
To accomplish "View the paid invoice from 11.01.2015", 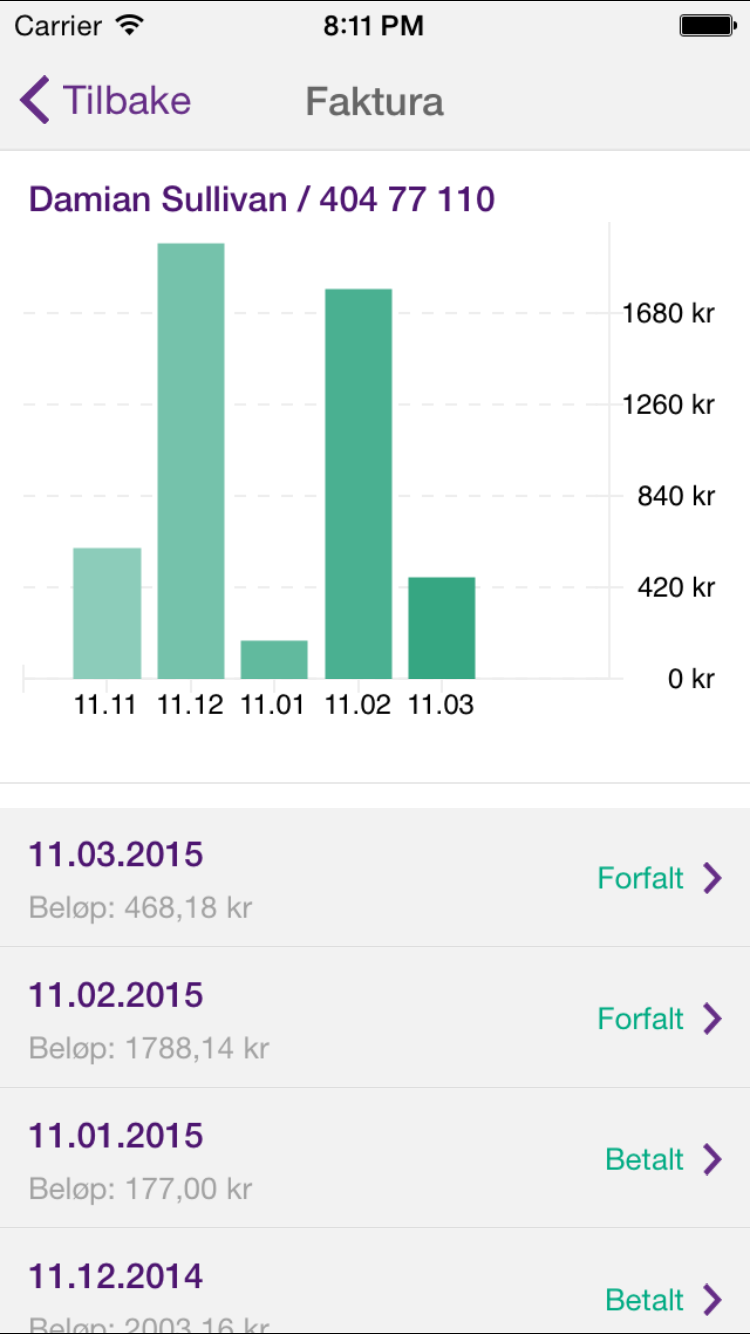I will click(x=374, y=1159).
